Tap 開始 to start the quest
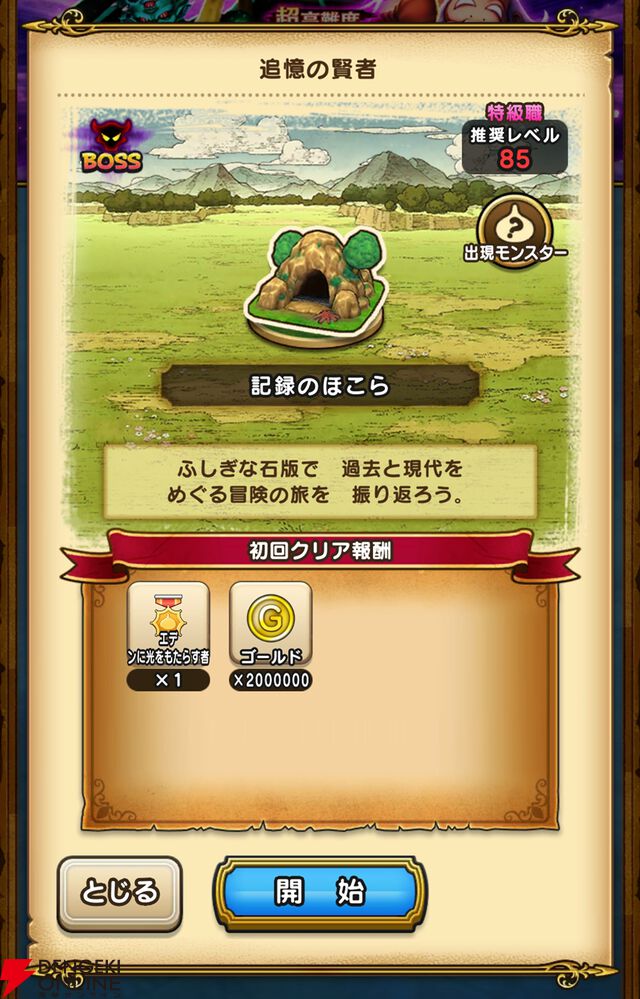Screen dimensions: 640x999 [x=319, y=893]
